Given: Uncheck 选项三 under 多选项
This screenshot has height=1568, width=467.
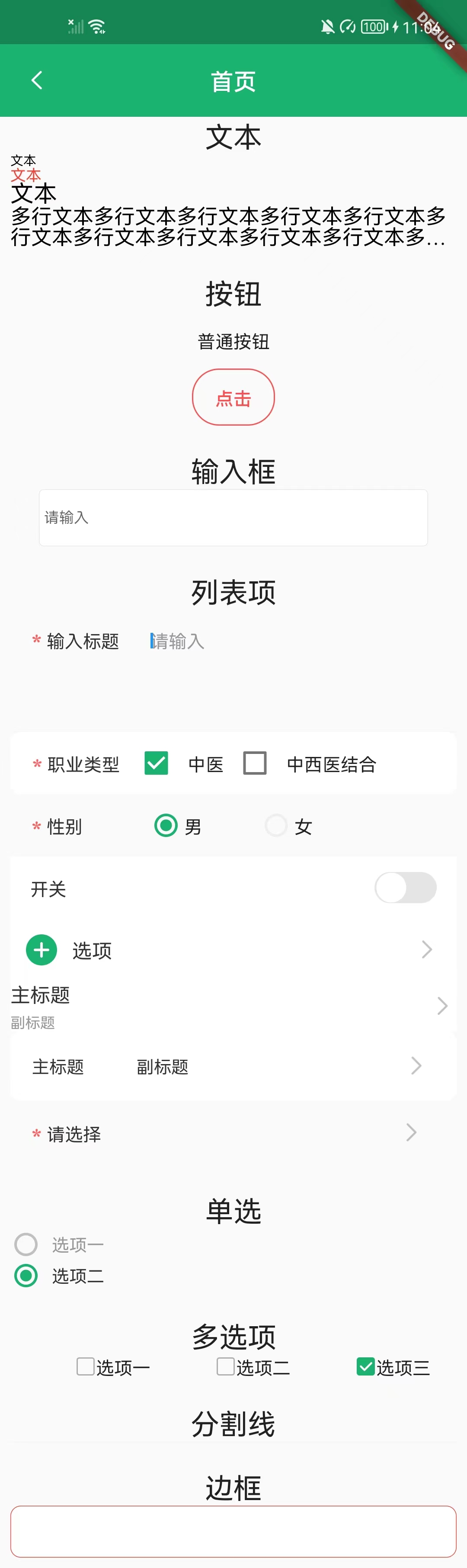Looking at the screenshot, I should [x=365, y=1366].
